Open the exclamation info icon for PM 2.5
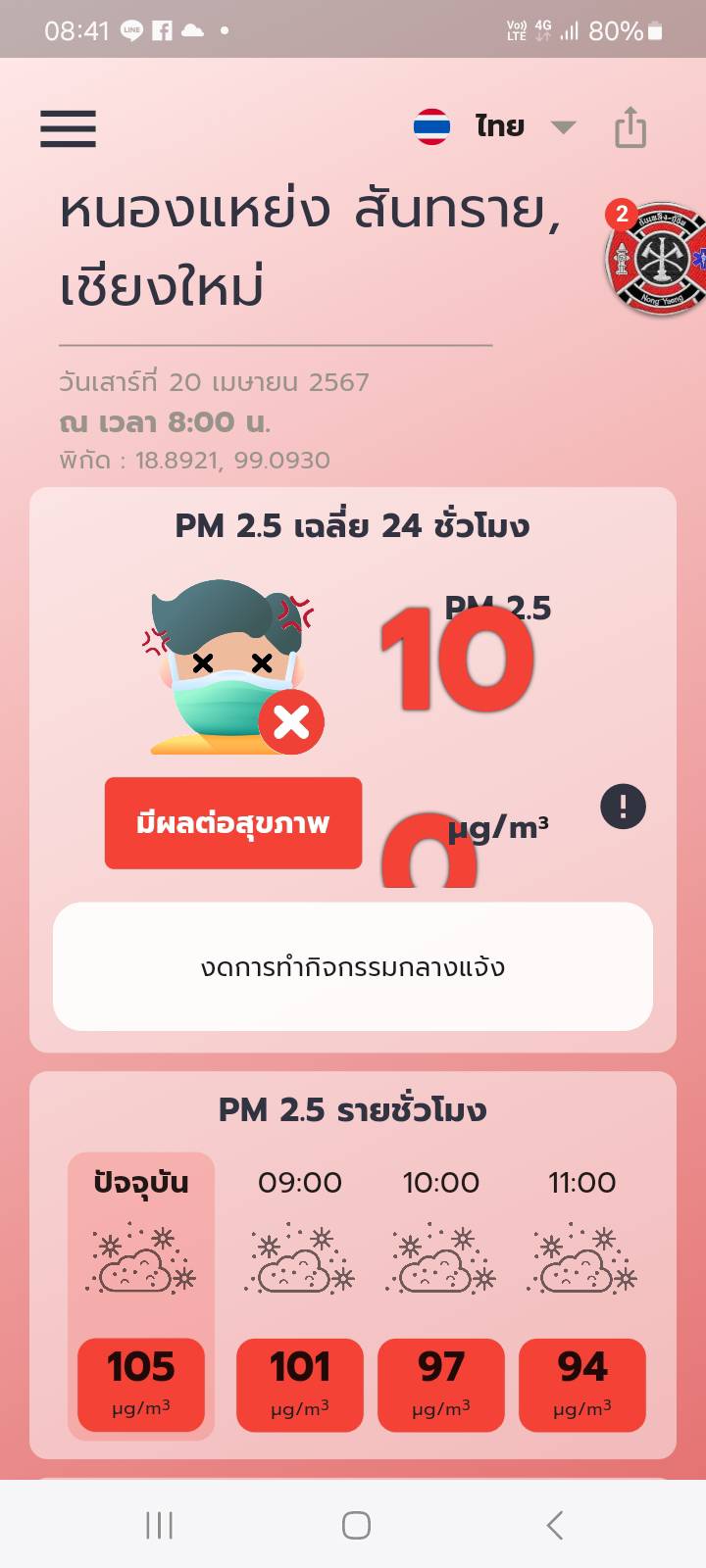Image resolution: width=706 pixels, height=1568 pixels. [623, 808]
